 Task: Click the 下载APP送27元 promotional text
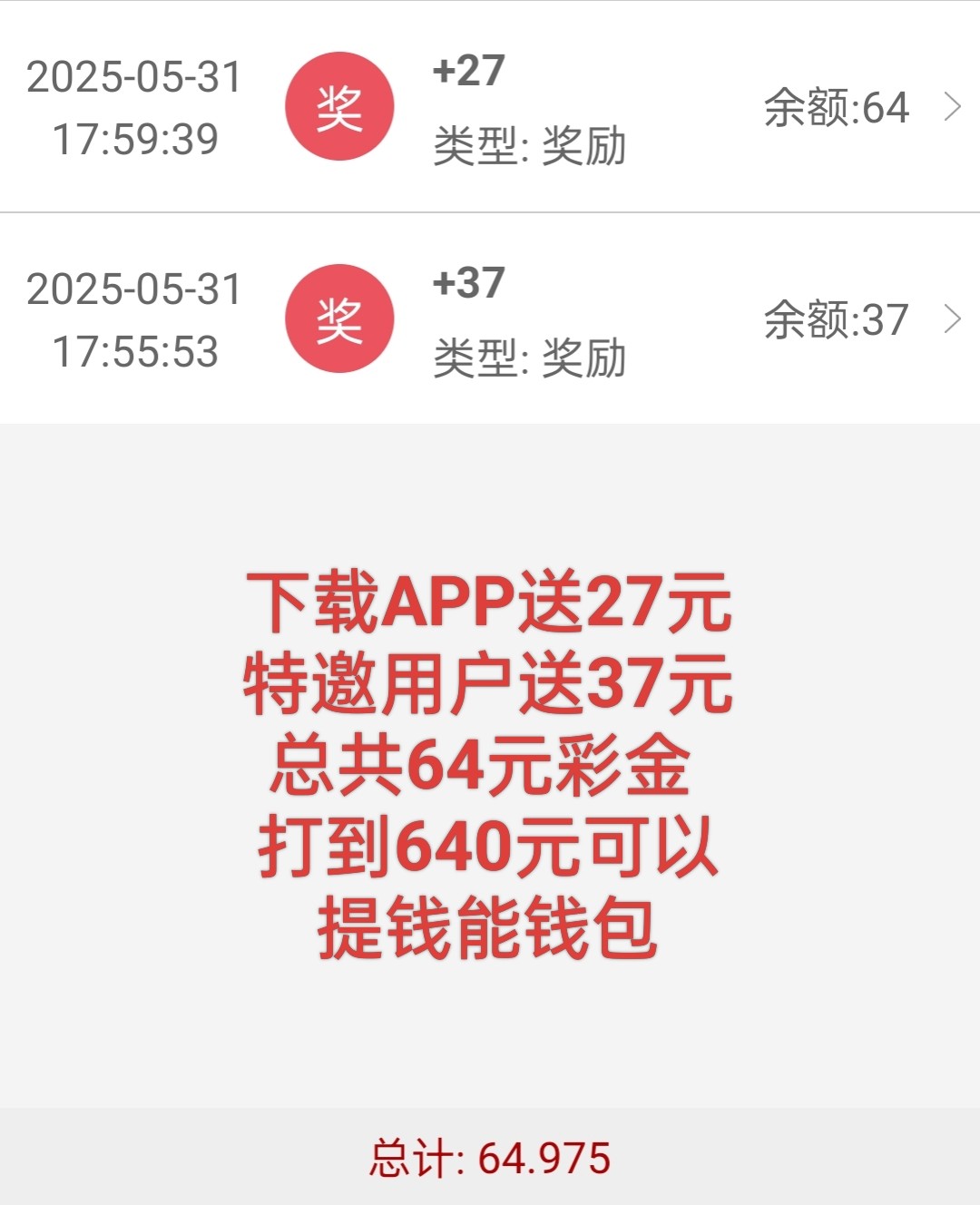point(490,603)
